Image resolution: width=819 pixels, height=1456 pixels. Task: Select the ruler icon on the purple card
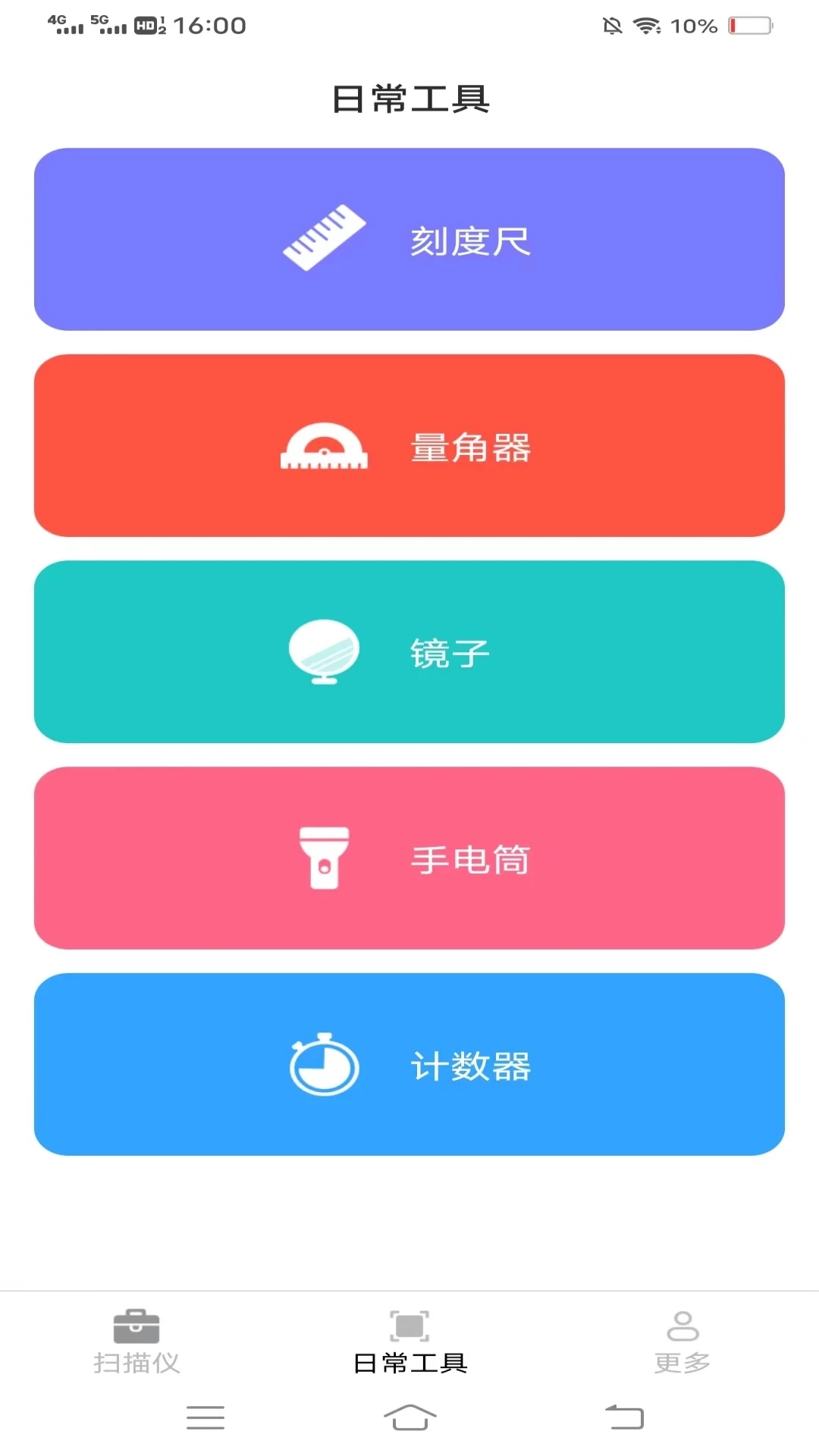[x=324, y=238]
